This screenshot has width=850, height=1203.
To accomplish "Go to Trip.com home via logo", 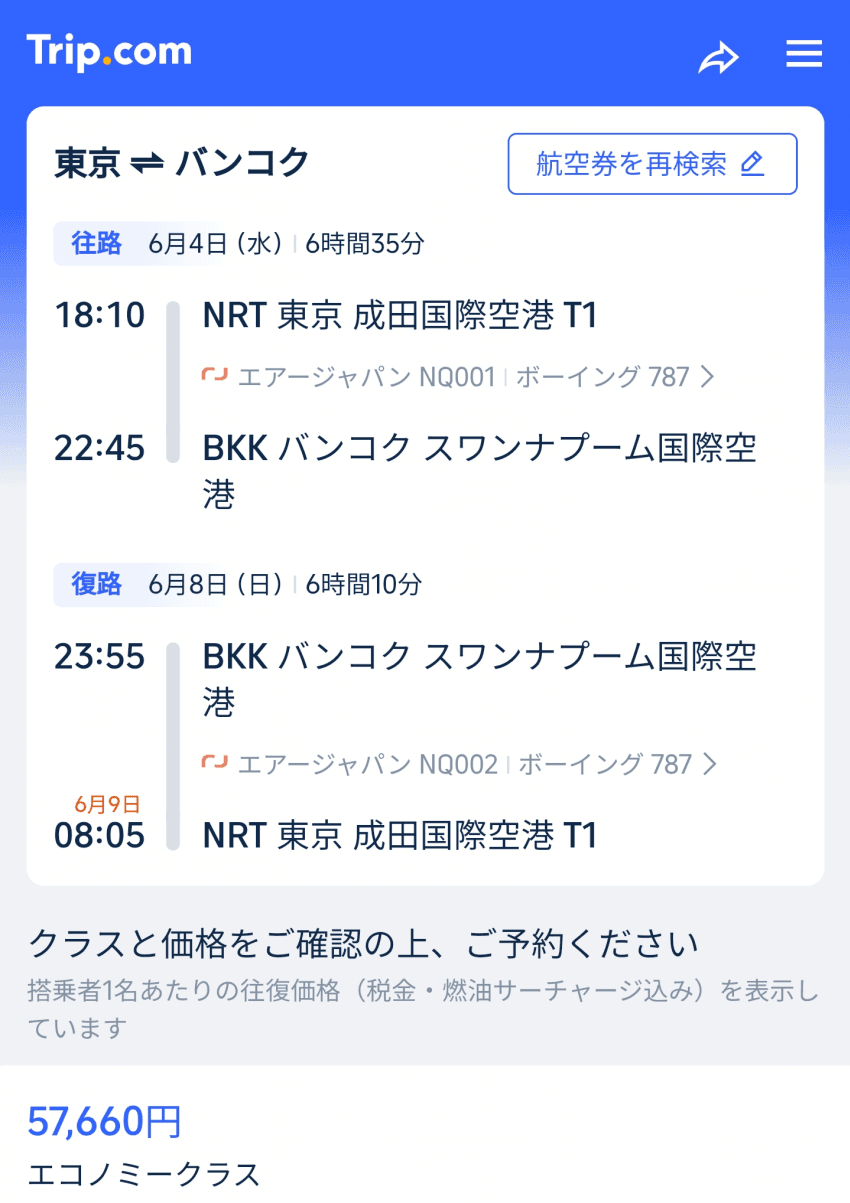I will (x=109, y=52).
